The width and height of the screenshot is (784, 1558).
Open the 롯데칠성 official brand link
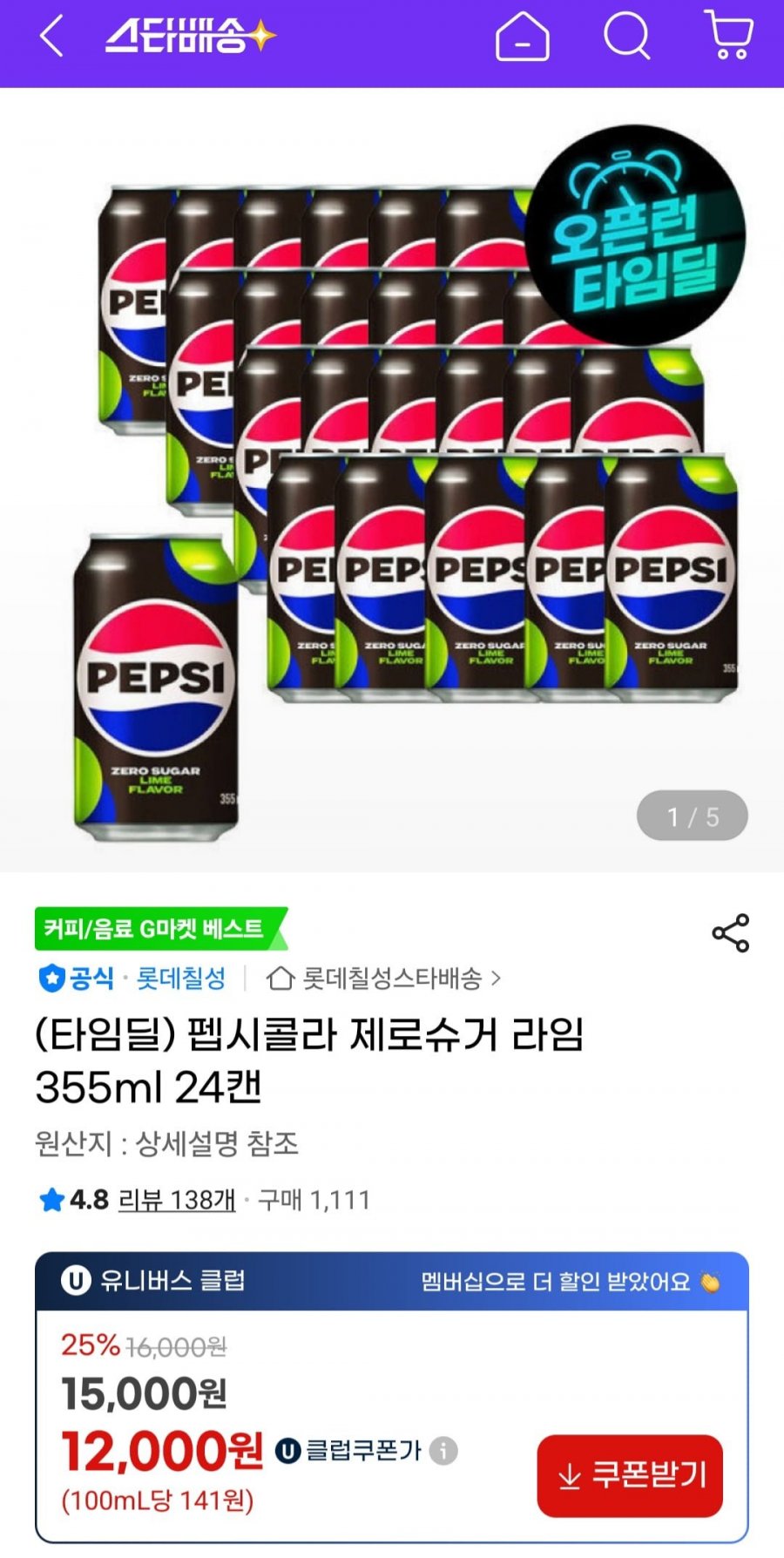[x=180, y=979]
